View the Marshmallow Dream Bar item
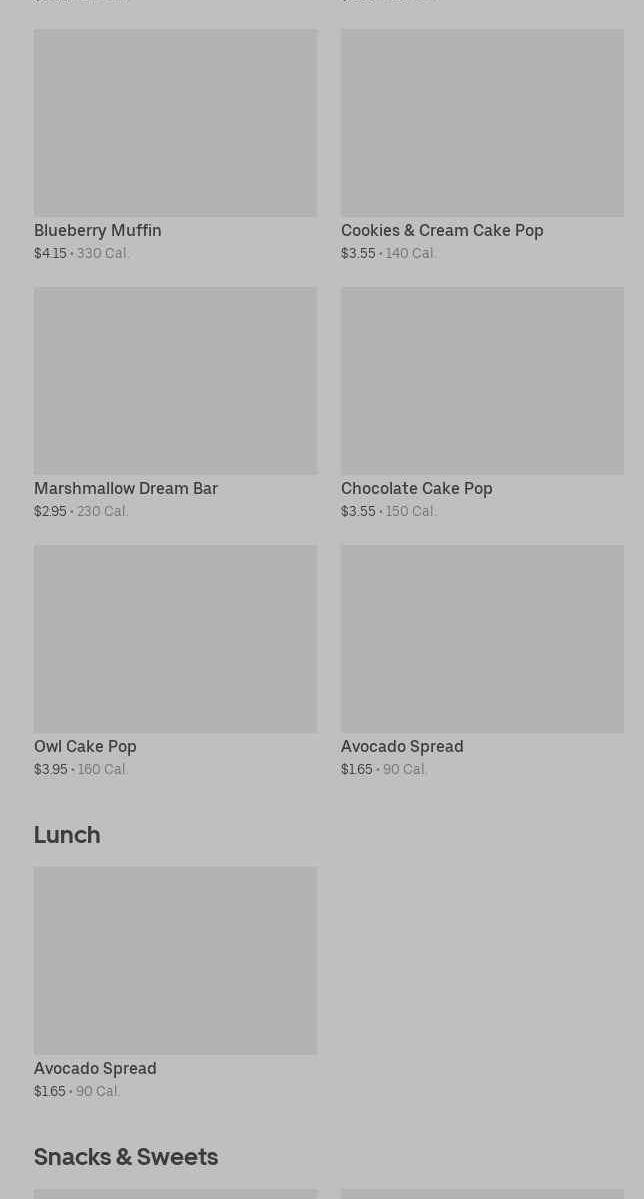The width and height of the screenshot is (644, 1199). 175,403
